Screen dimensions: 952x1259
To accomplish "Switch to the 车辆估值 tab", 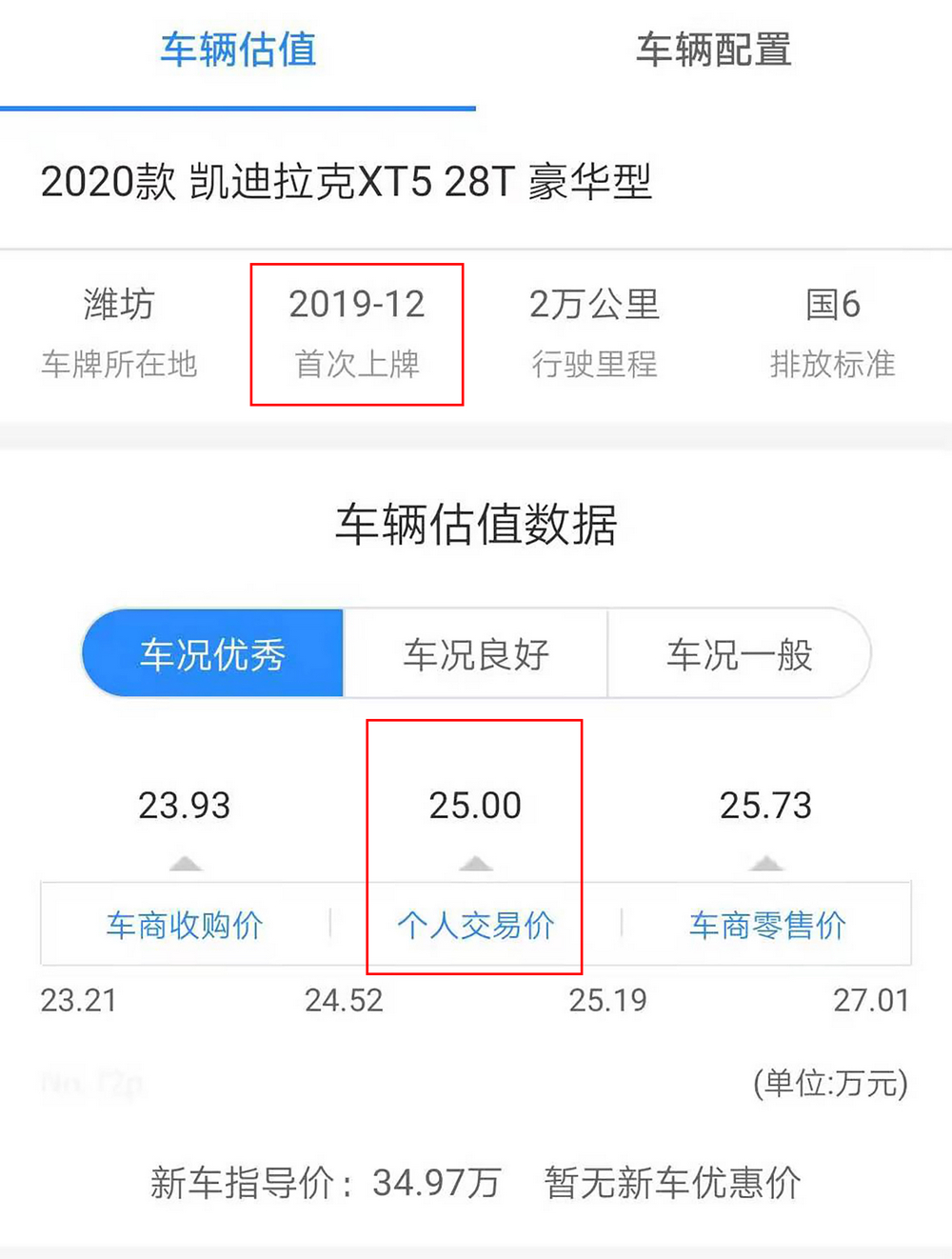I will pos(238,51).
